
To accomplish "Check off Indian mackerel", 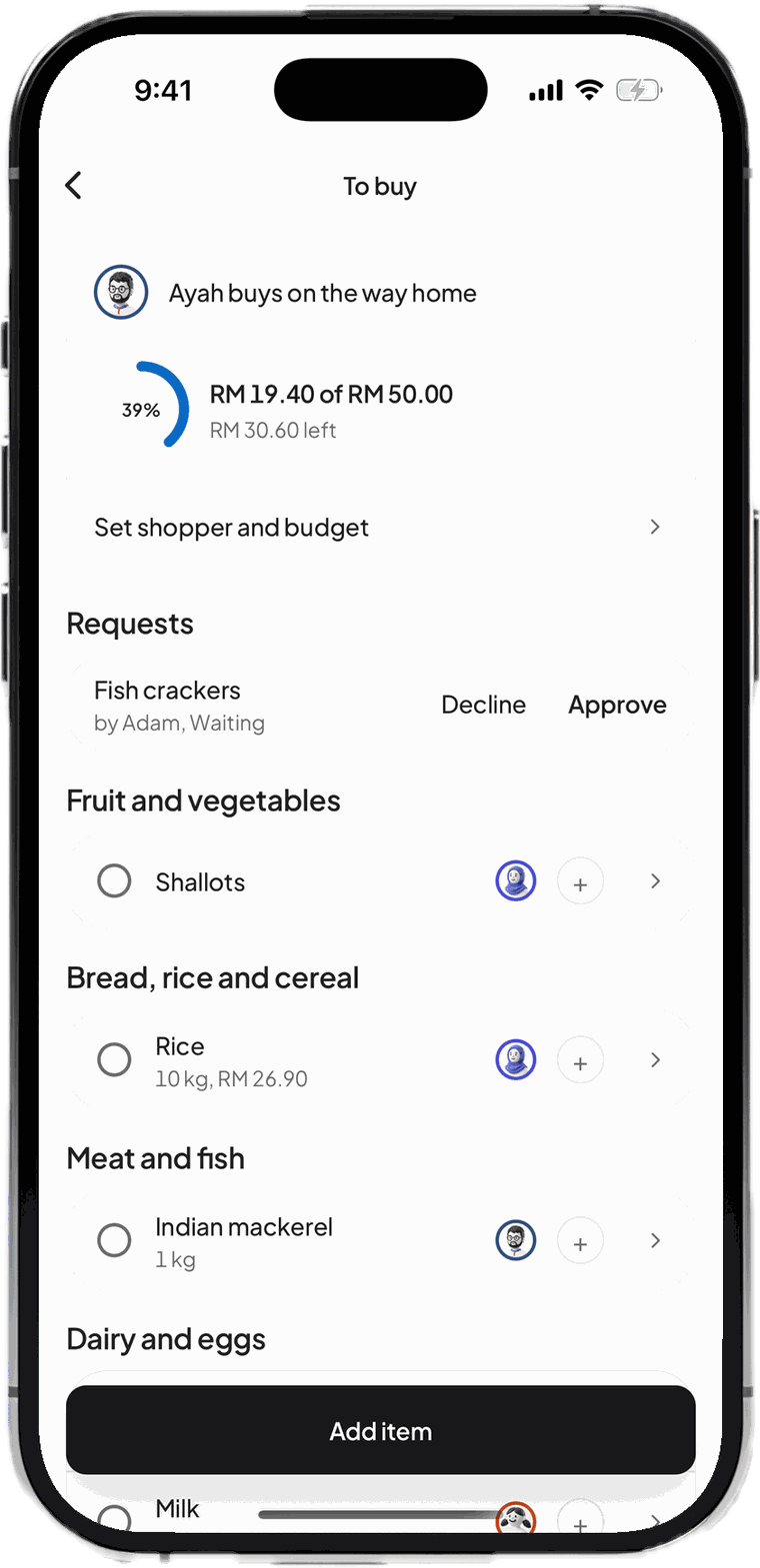I will [114, 1240].
